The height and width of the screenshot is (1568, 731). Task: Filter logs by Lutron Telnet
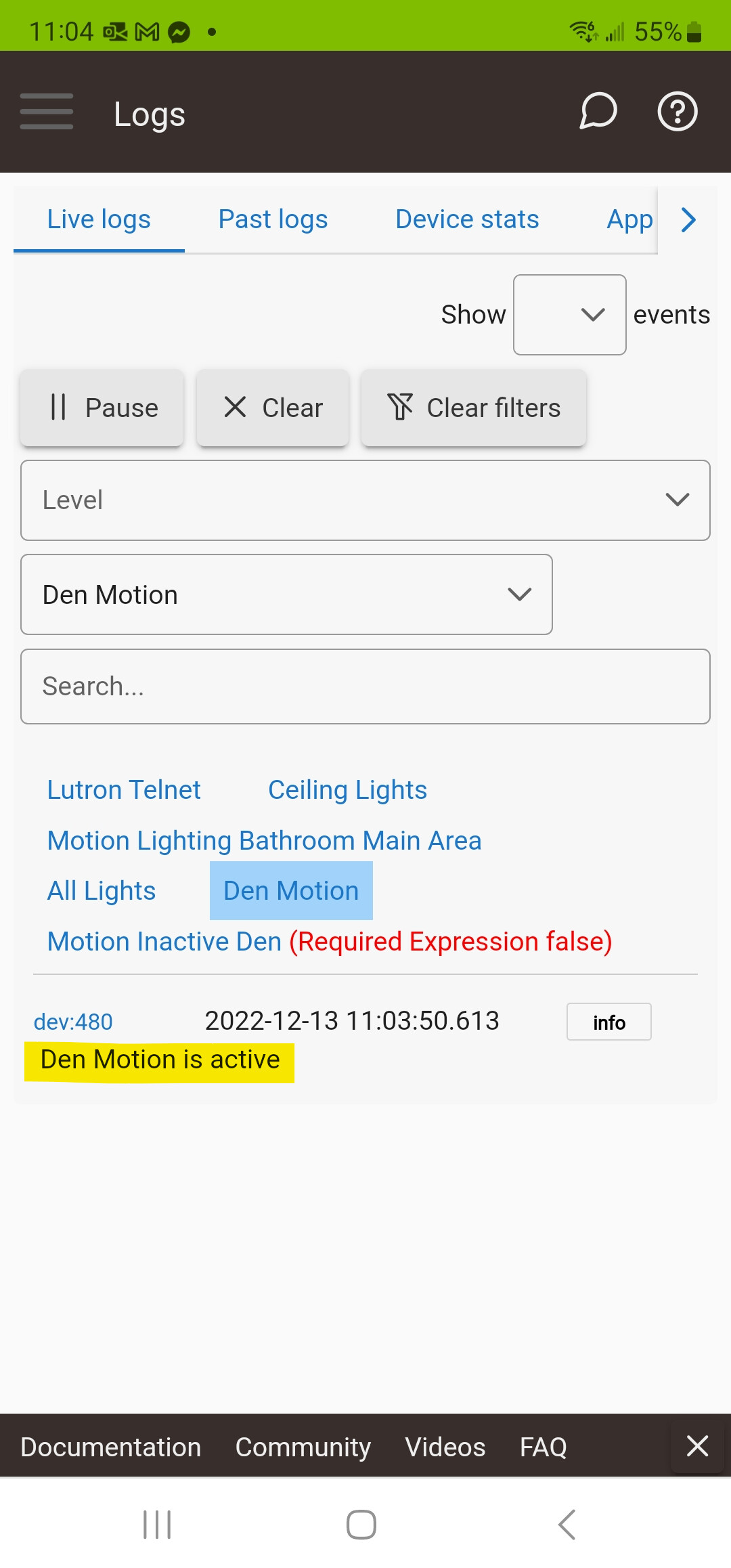124,790
